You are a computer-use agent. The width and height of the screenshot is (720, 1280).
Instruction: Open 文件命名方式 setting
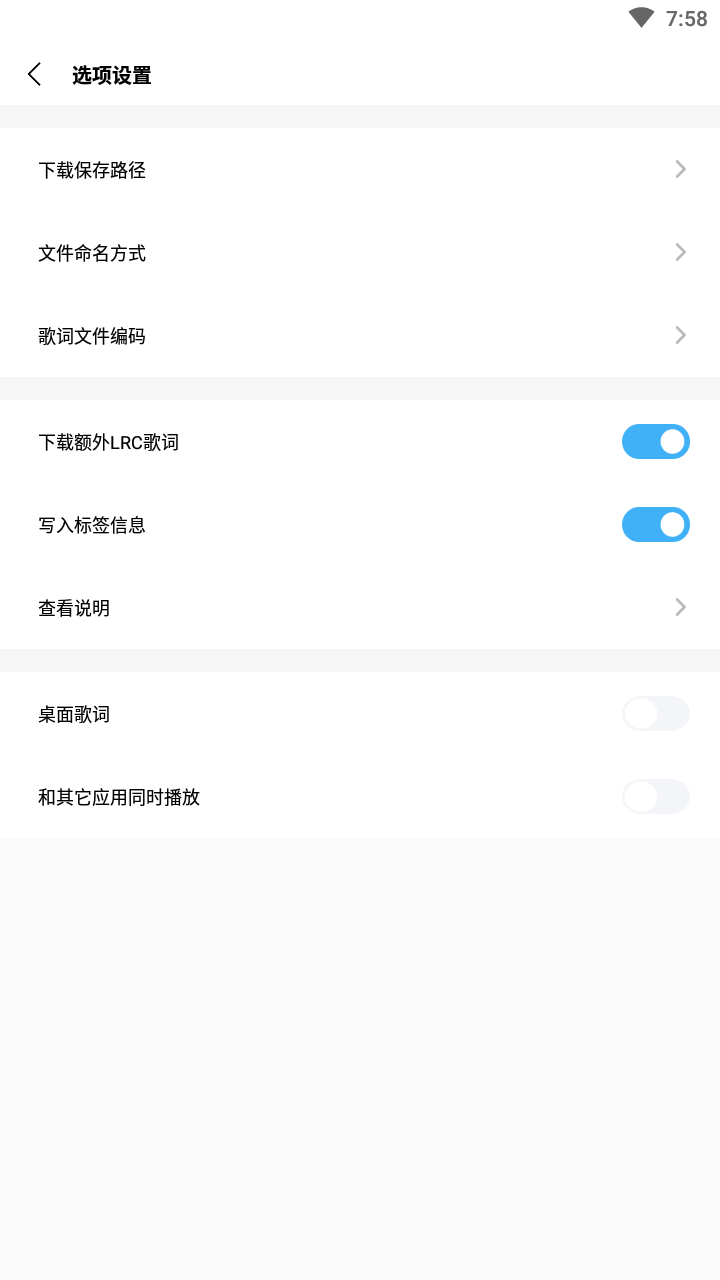360,253
